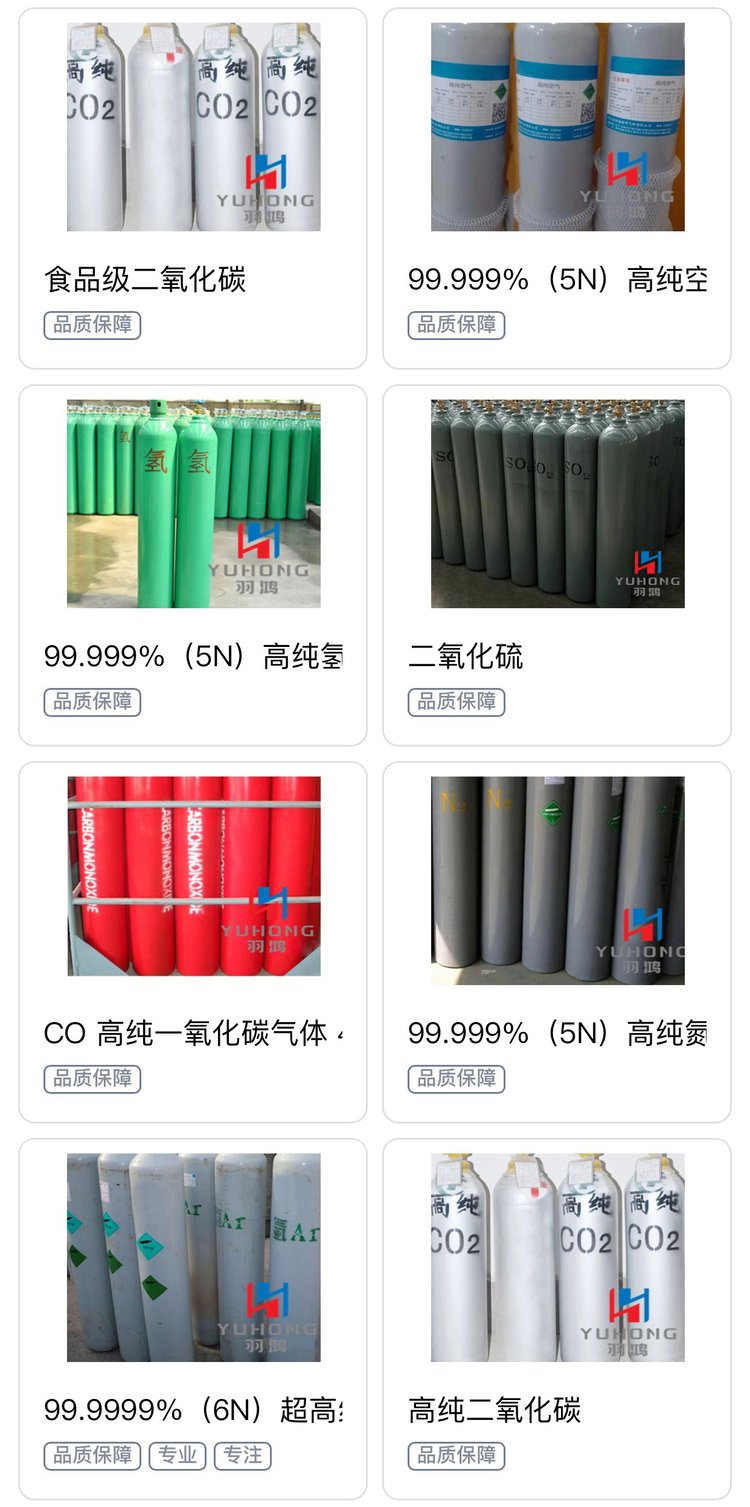View the 99.999% (5N) 高纯氮 product
Image resolution: width=750 pixels, height=1507 pixels.
coord(557,943)
